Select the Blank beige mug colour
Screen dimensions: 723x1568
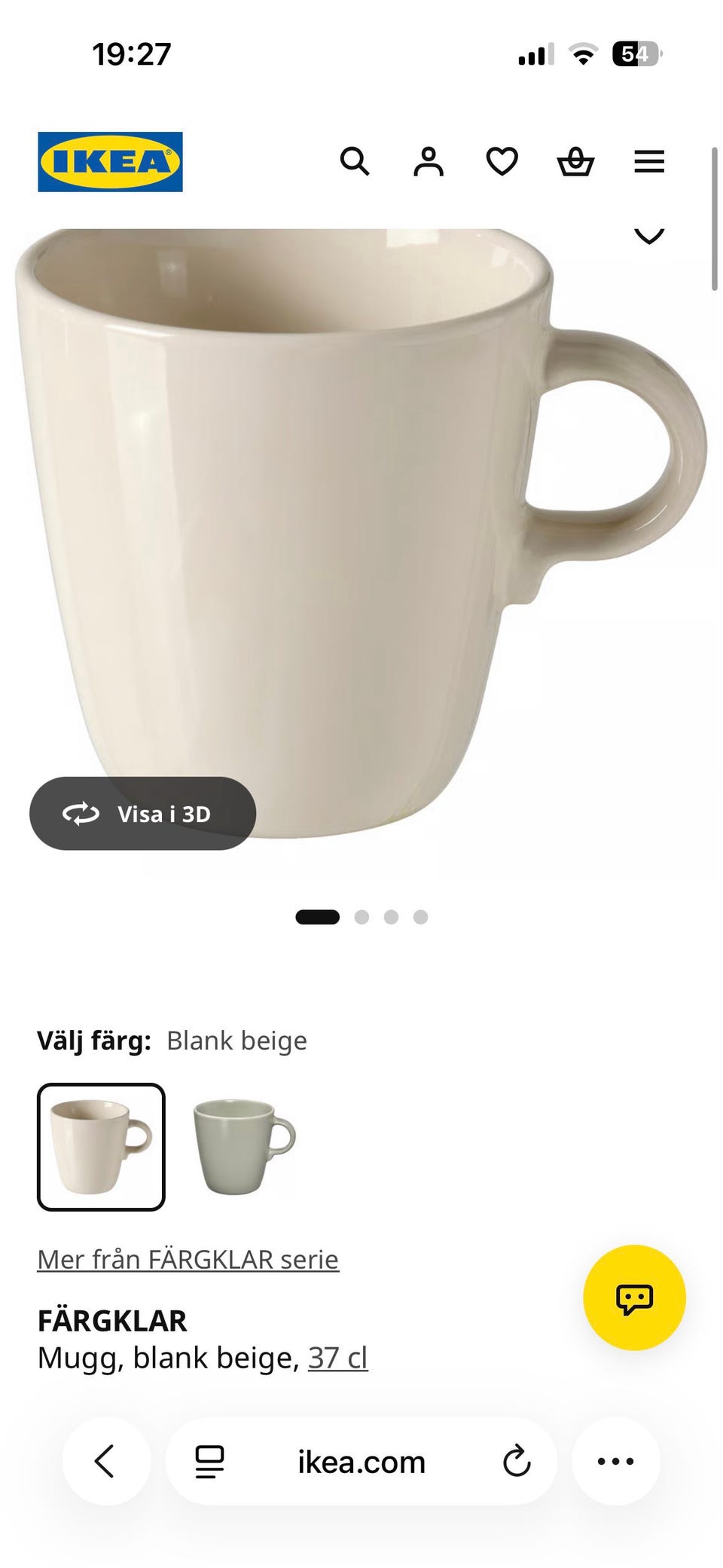[101, 1147]
